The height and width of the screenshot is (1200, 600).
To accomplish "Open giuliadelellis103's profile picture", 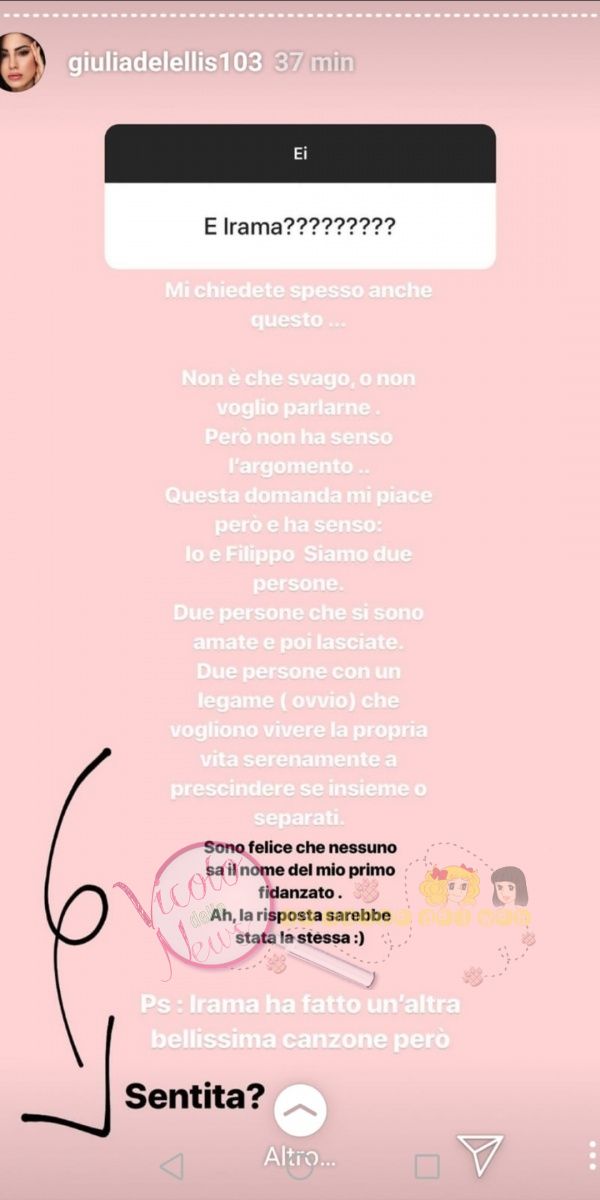I will pos(22,62).
